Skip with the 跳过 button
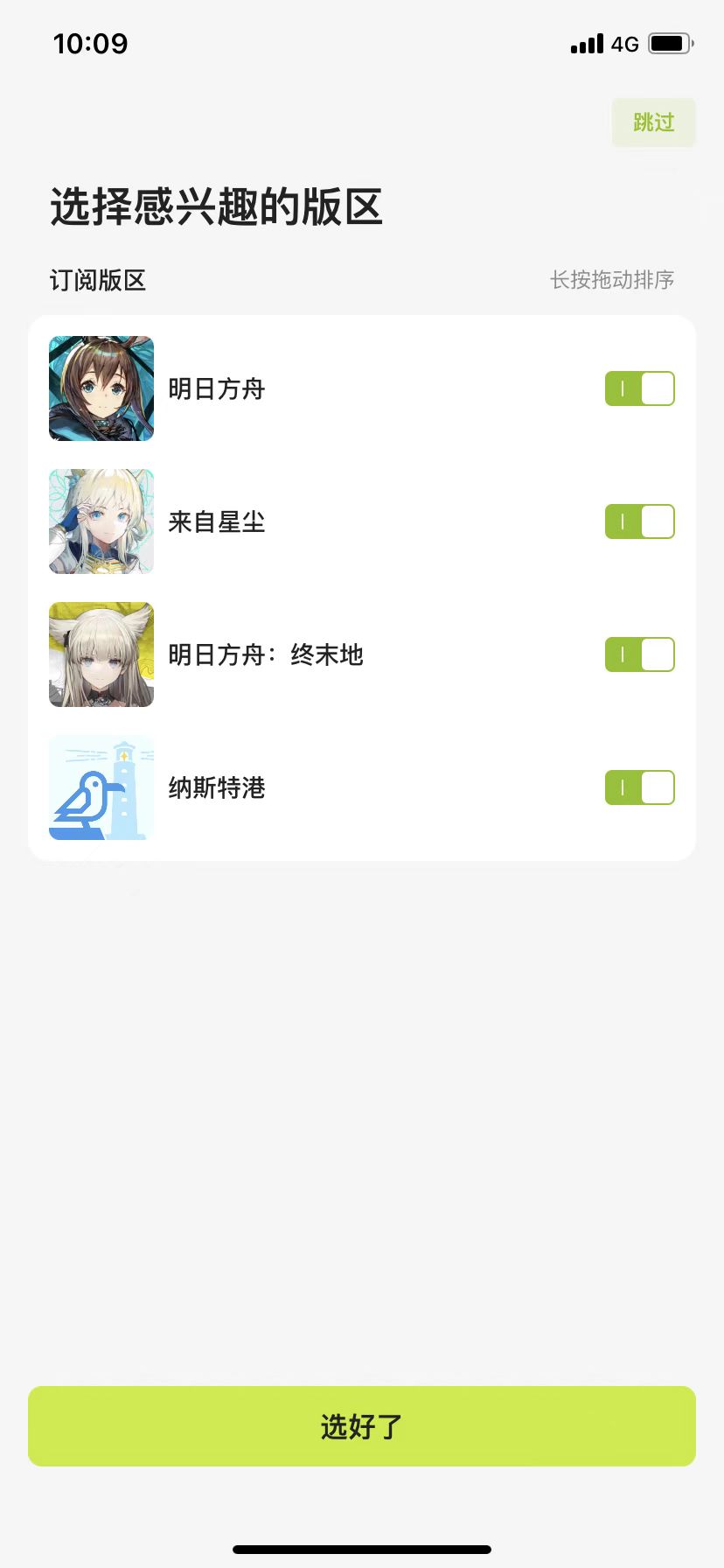This screenshot has width=724, height=1568. [653, 122]
